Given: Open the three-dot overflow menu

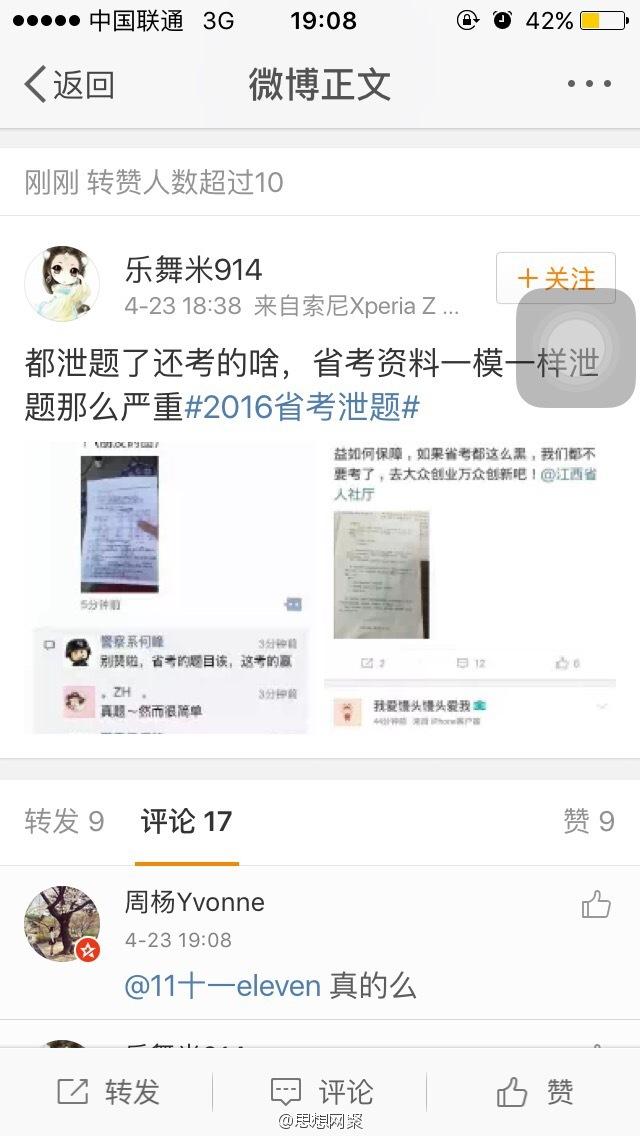Looking at the screenshot, I should click(588, 84).
